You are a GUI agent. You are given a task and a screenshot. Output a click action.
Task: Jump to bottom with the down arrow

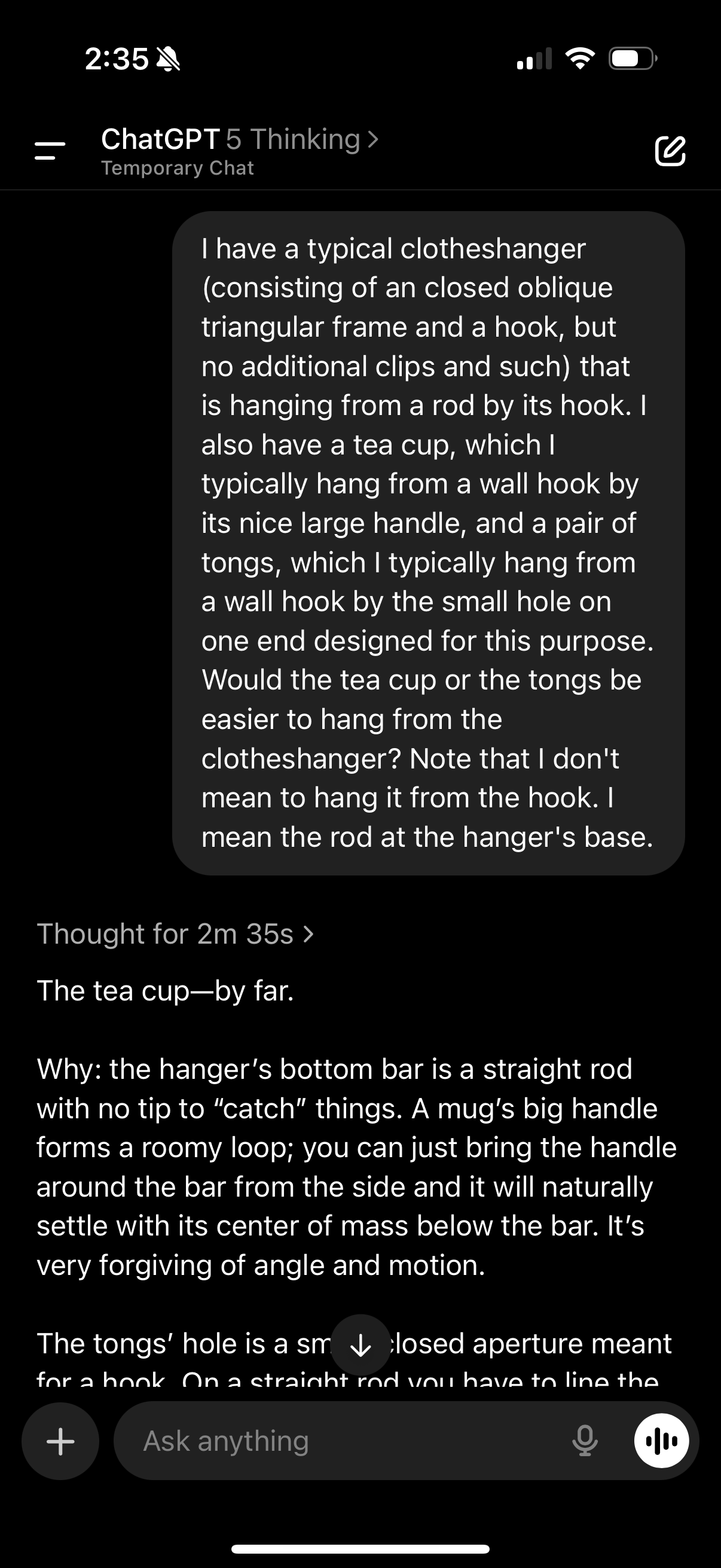362,1345
